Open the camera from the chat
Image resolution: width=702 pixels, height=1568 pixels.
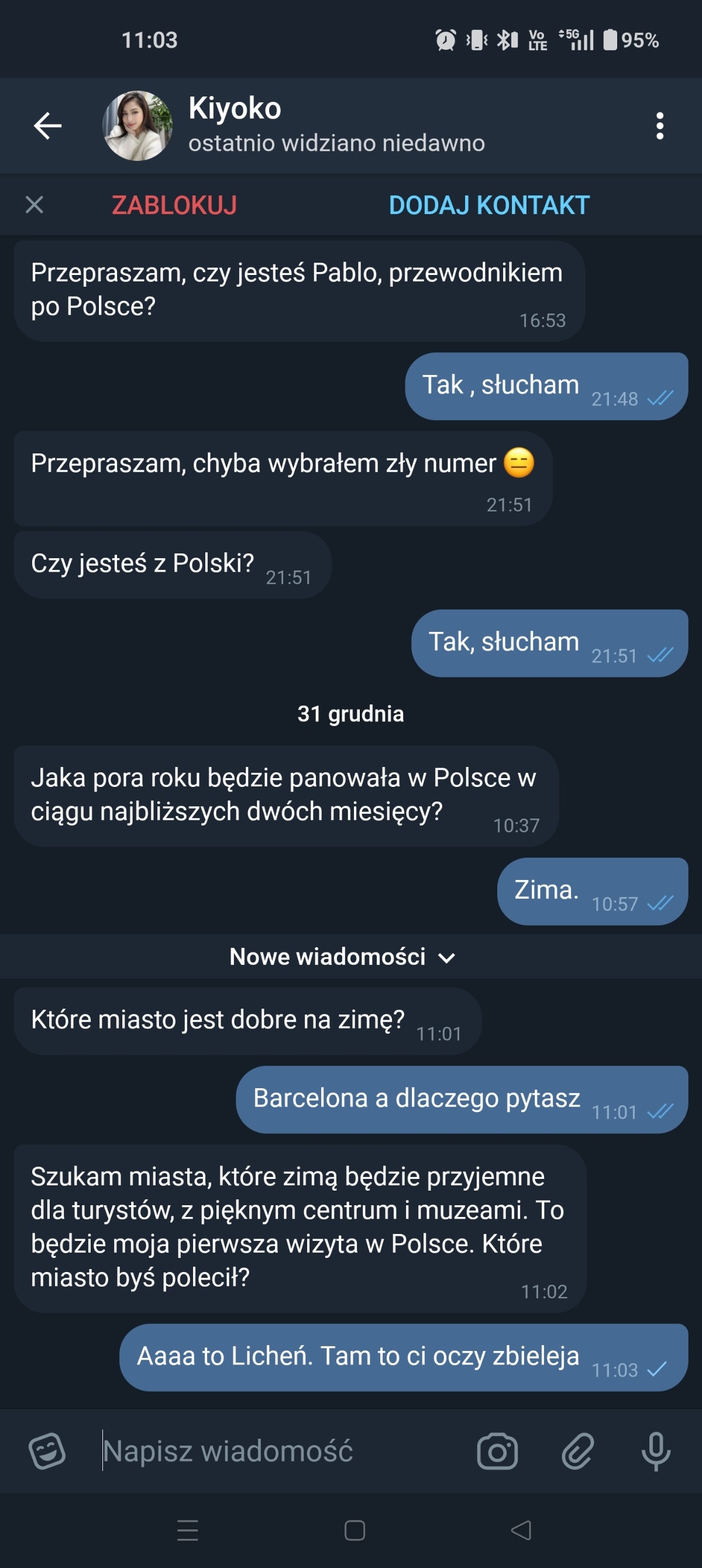tap(497, 1451)
